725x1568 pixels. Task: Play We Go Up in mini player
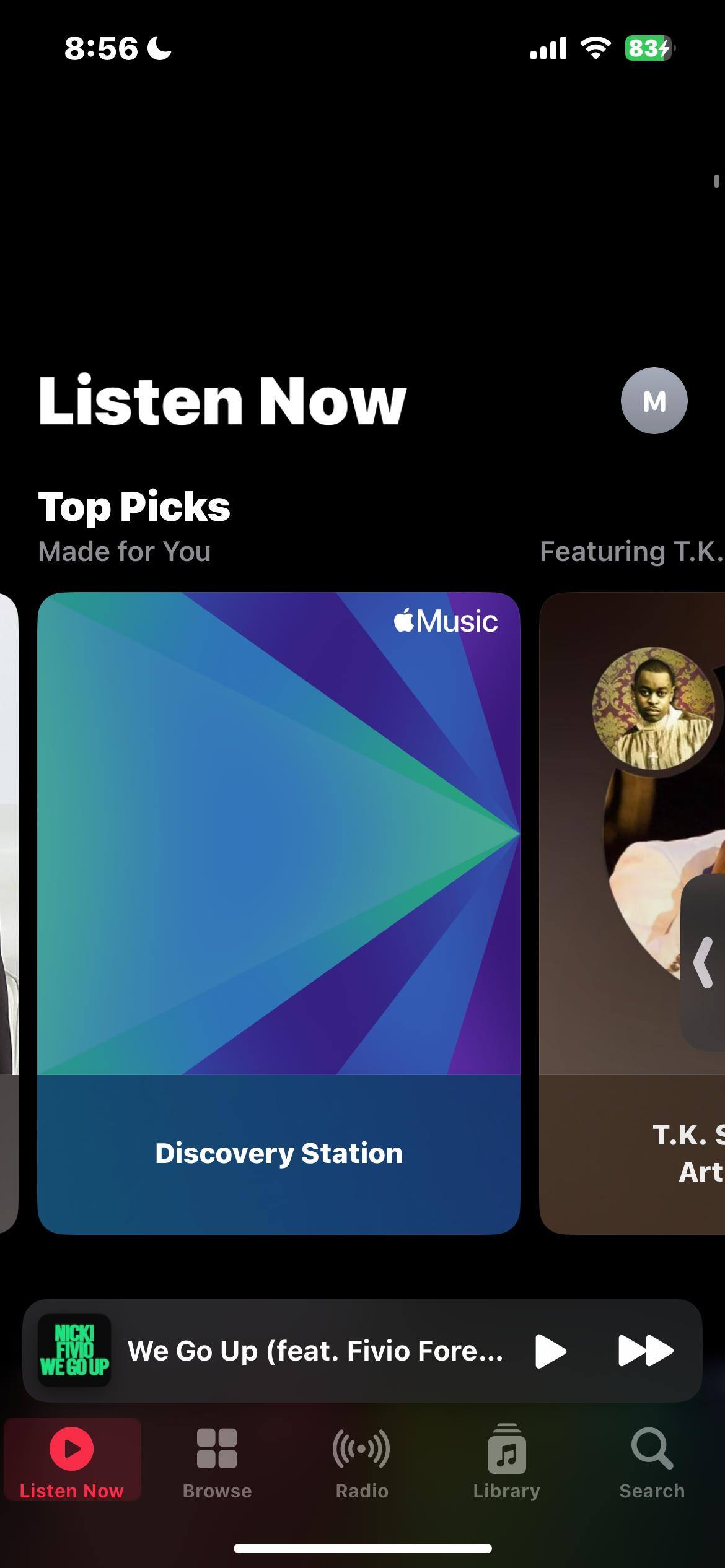tap(550, 1351)
